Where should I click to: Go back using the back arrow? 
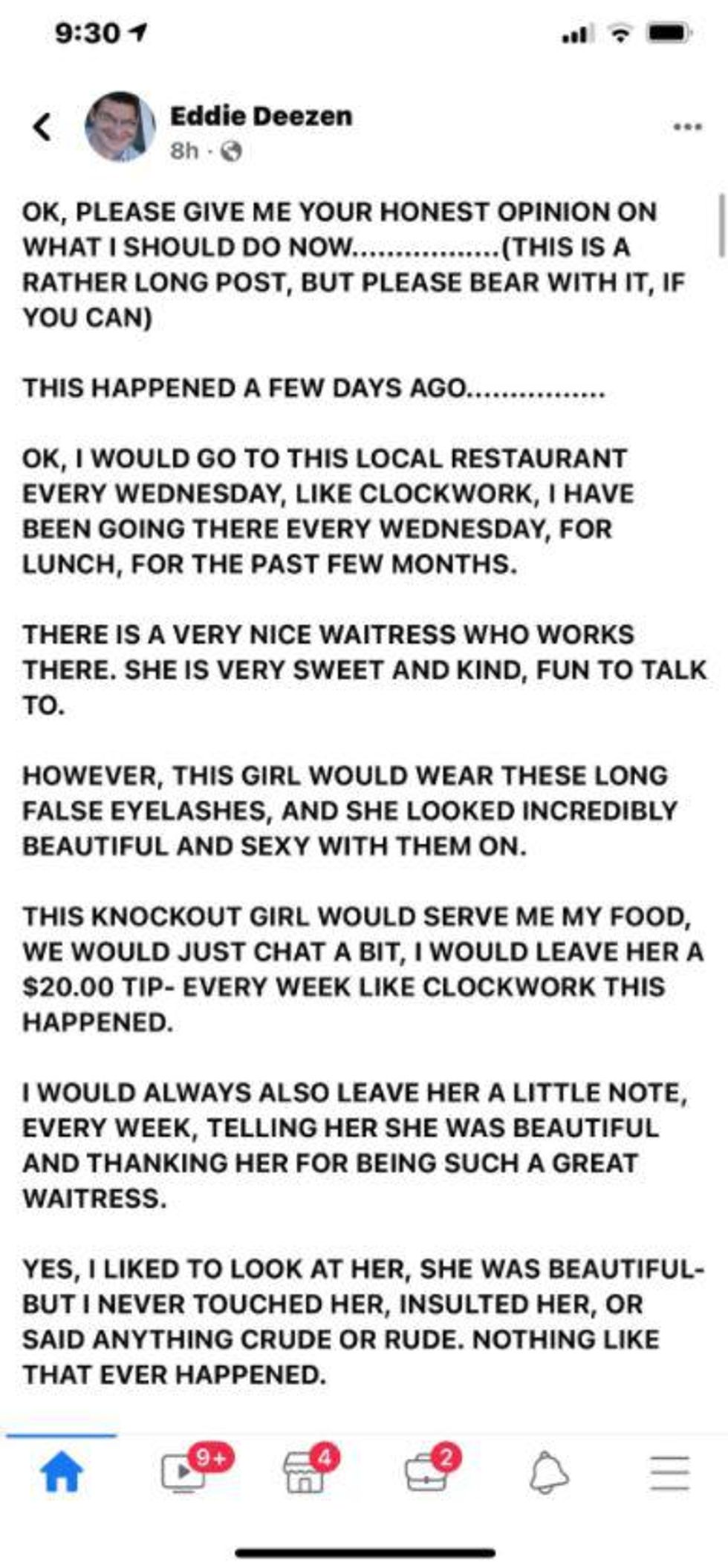(x=43, y=126)
